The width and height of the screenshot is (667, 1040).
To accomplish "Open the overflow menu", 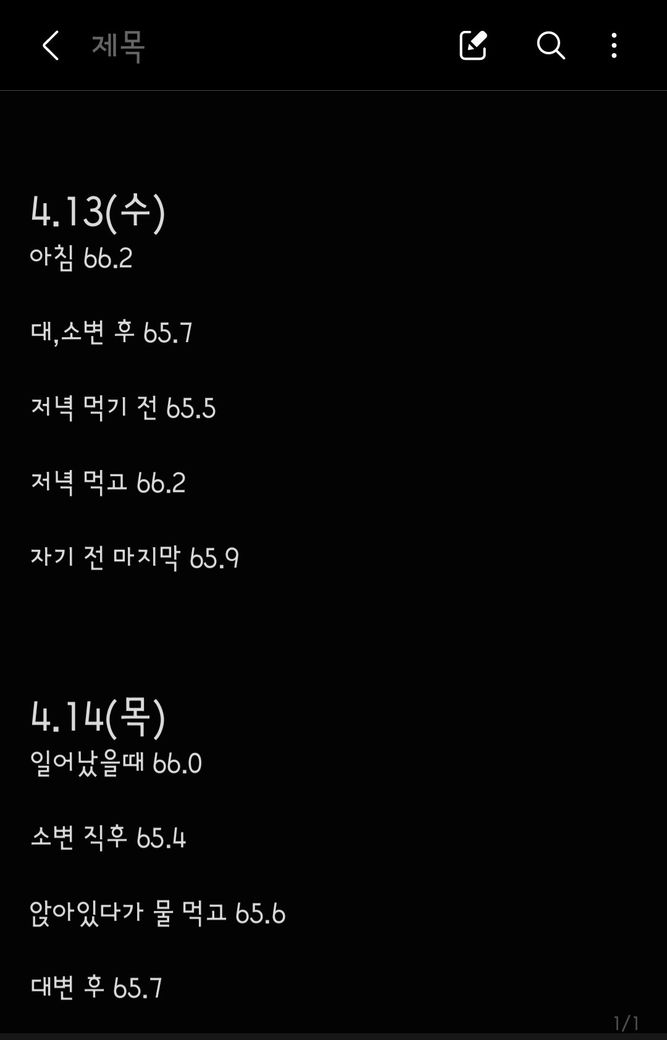I will [614, 45].
